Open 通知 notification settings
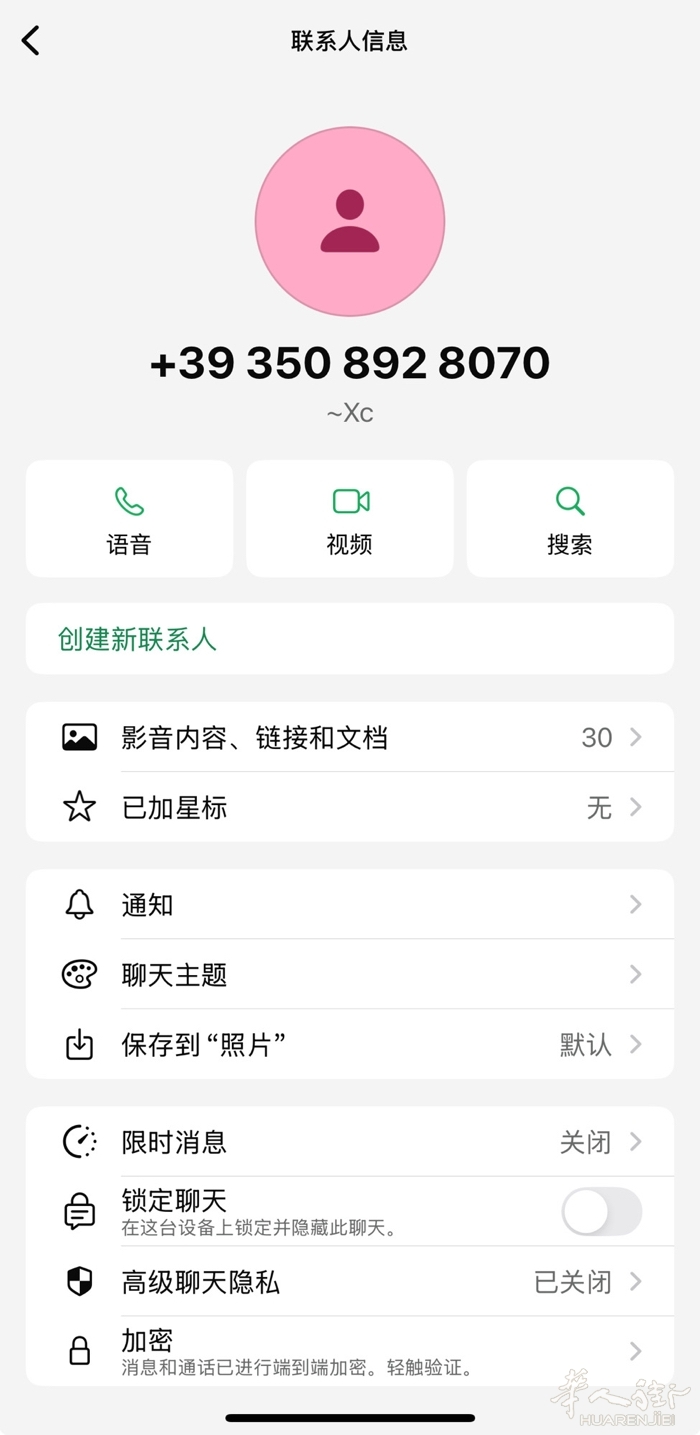Viewport: 700px width, 1435px height. (x=350, y=905)
